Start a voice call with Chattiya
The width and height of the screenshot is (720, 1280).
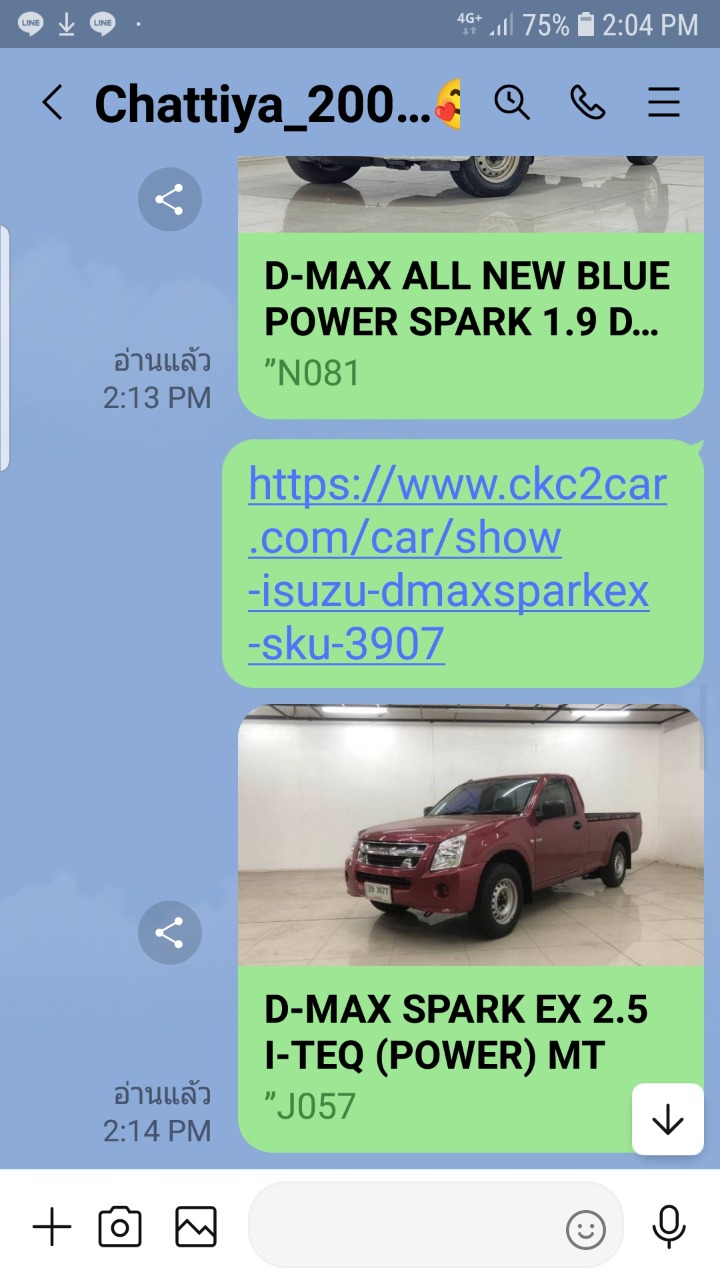[587, 102]
